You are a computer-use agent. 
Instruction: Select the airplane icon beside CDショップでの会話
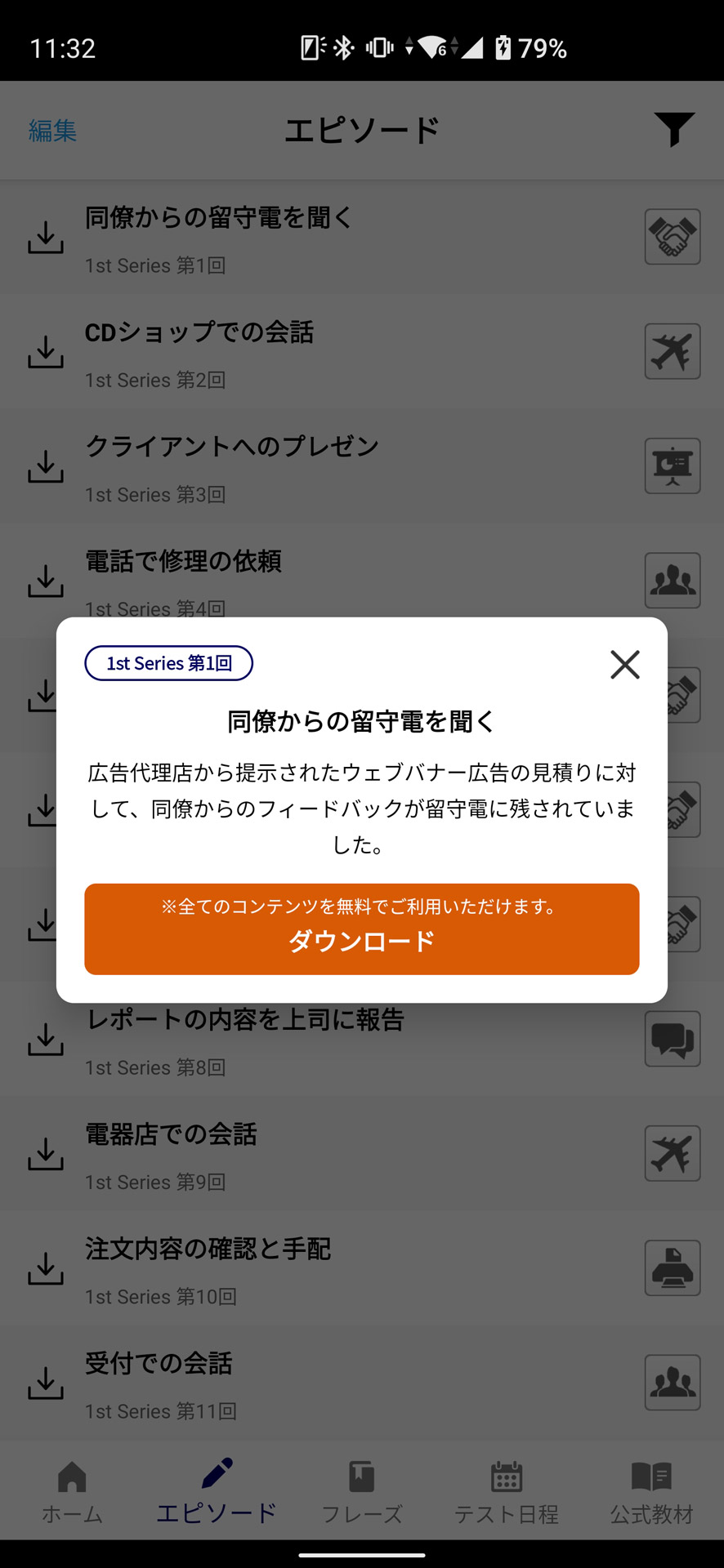tap(673, 350)
